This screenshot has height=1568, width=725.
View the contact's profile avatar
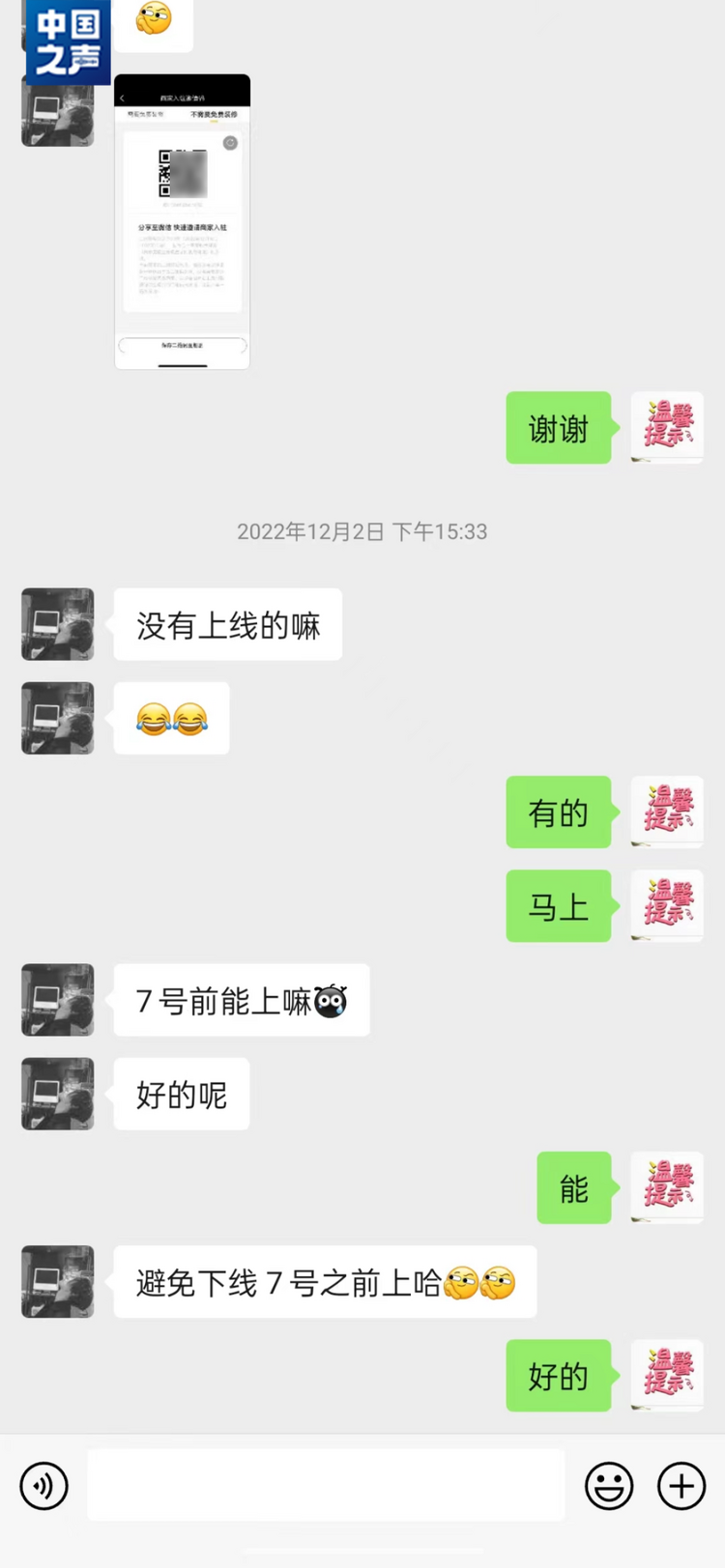click(x=57, y=623)
